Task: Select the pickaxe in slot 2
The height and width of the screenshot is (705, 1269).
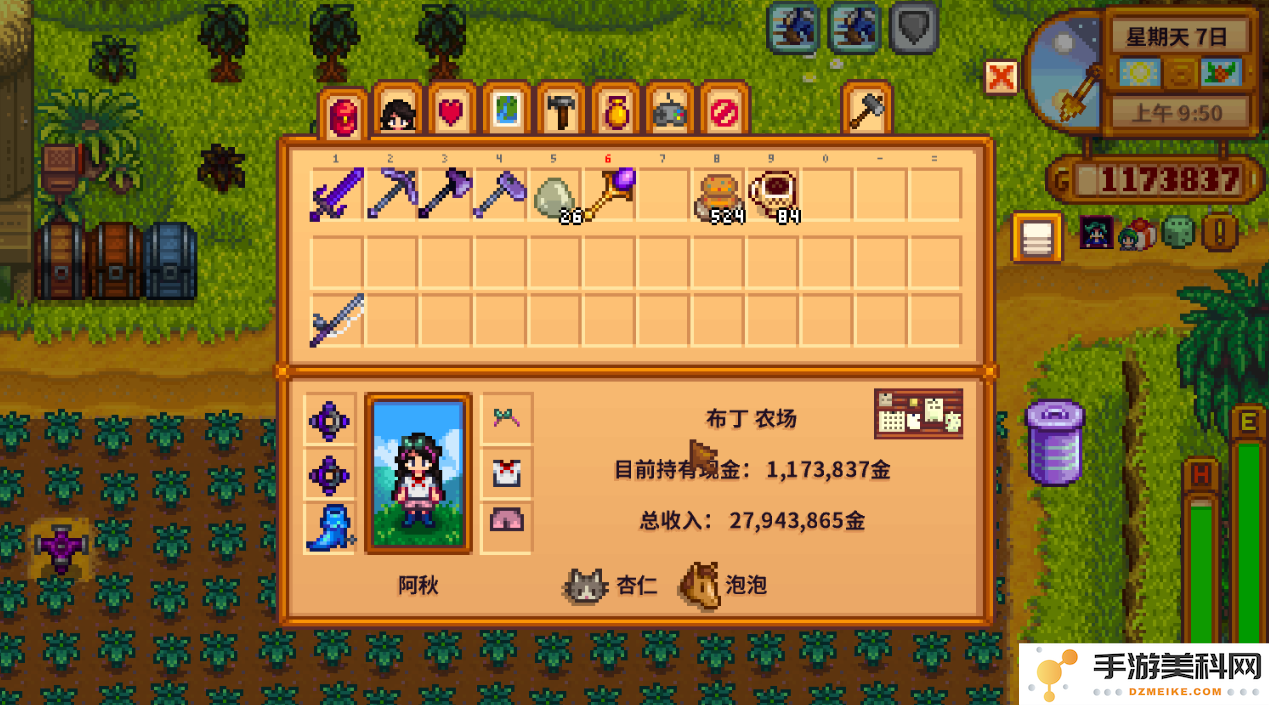Action: [391, 194]
